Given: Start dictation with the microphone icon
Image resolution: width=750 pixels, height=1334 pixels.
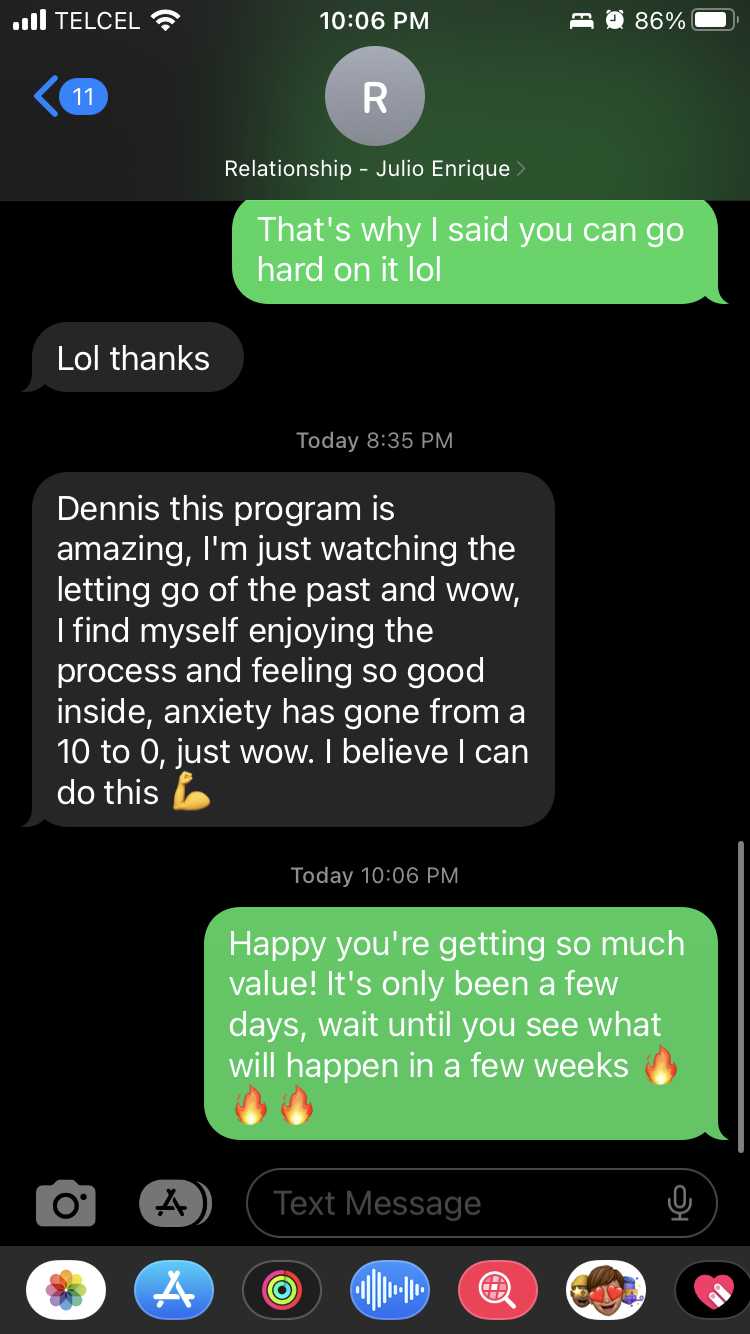Looking at the screenshot, I should 680,1203.
